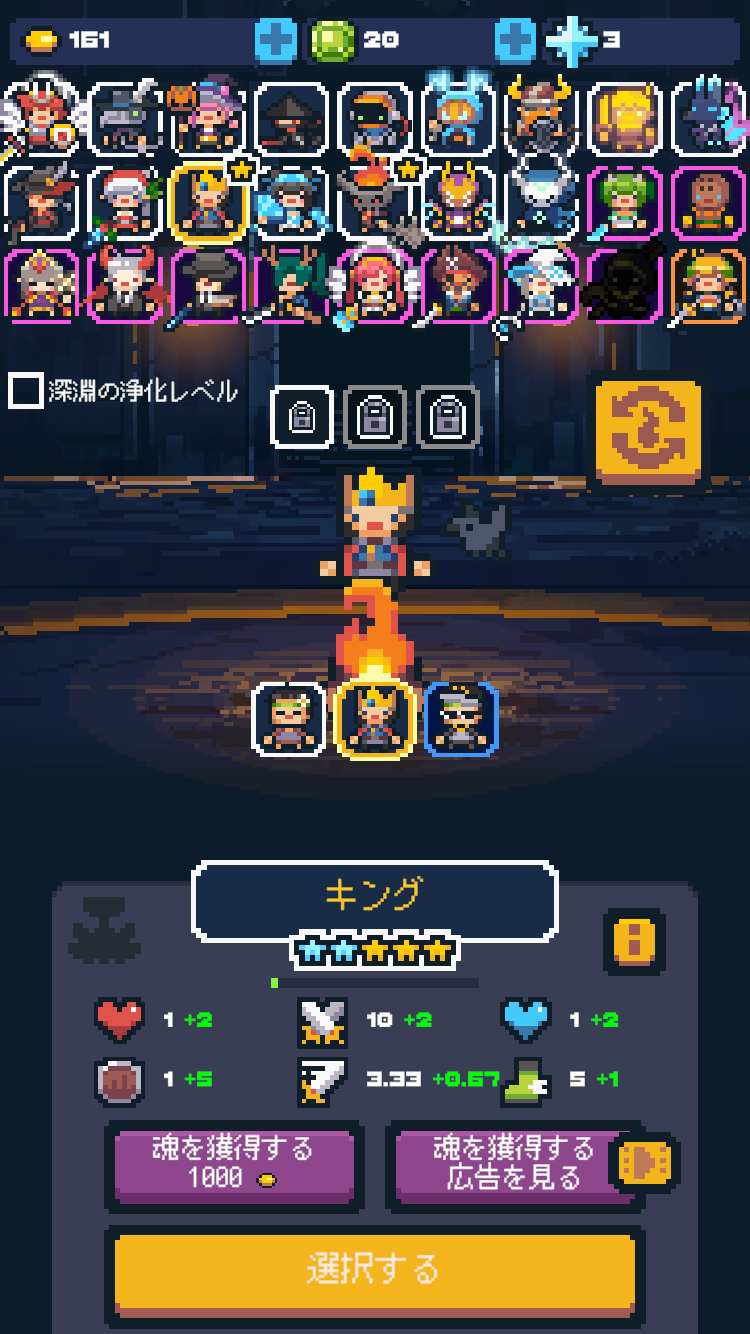Image resolution: width=750 pixels, height=1334 pixels.
Task: Tap the plus button to add green gems
Action: [x=516, y=40]
